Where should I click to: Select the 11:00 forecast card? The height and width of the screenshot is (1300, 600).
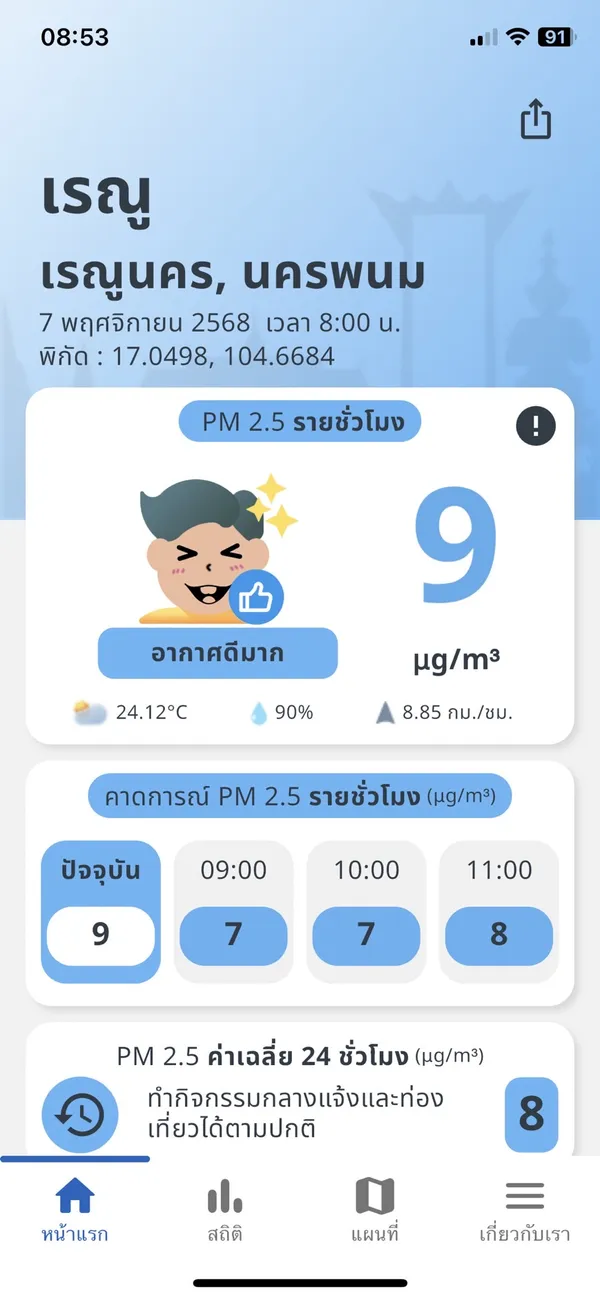499,911
